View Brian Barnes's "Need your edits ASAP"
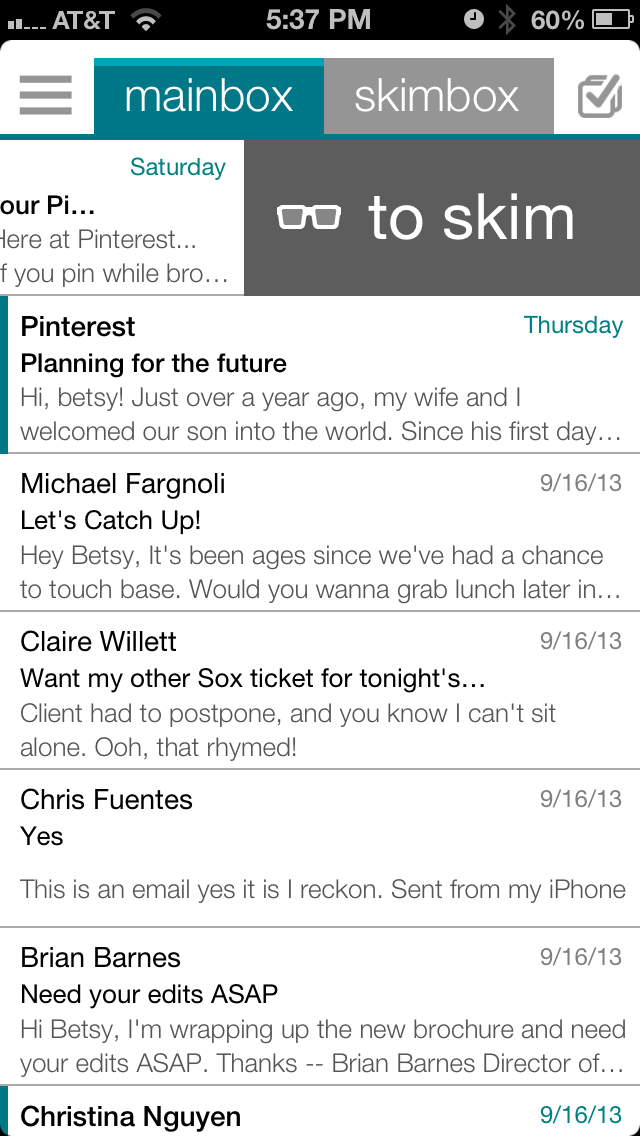 (320, 1007)
